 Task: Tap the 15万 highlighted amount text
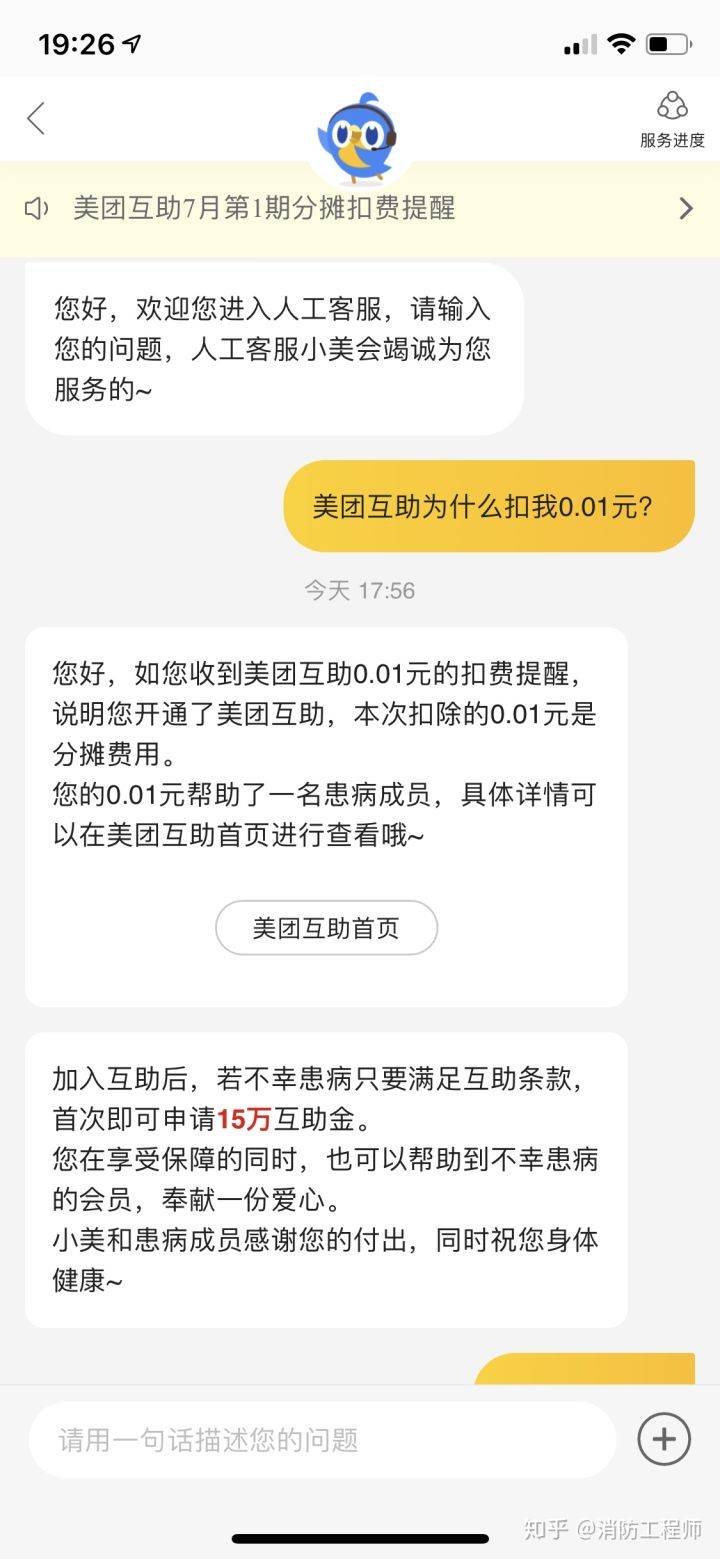pyautogui.click(x=245, y=1120)
